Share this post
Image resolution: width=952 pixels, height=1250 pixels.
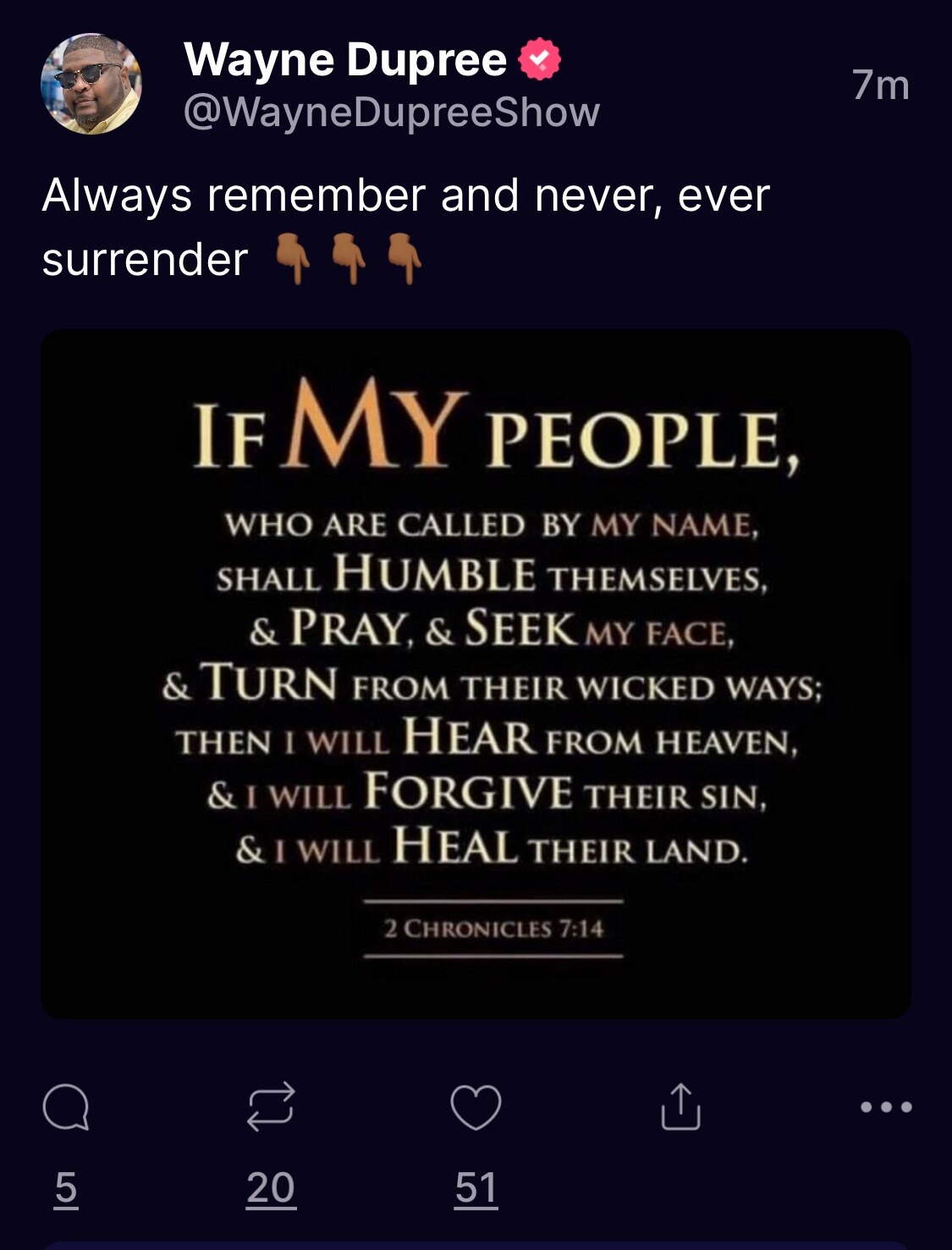pos(680,1107)
